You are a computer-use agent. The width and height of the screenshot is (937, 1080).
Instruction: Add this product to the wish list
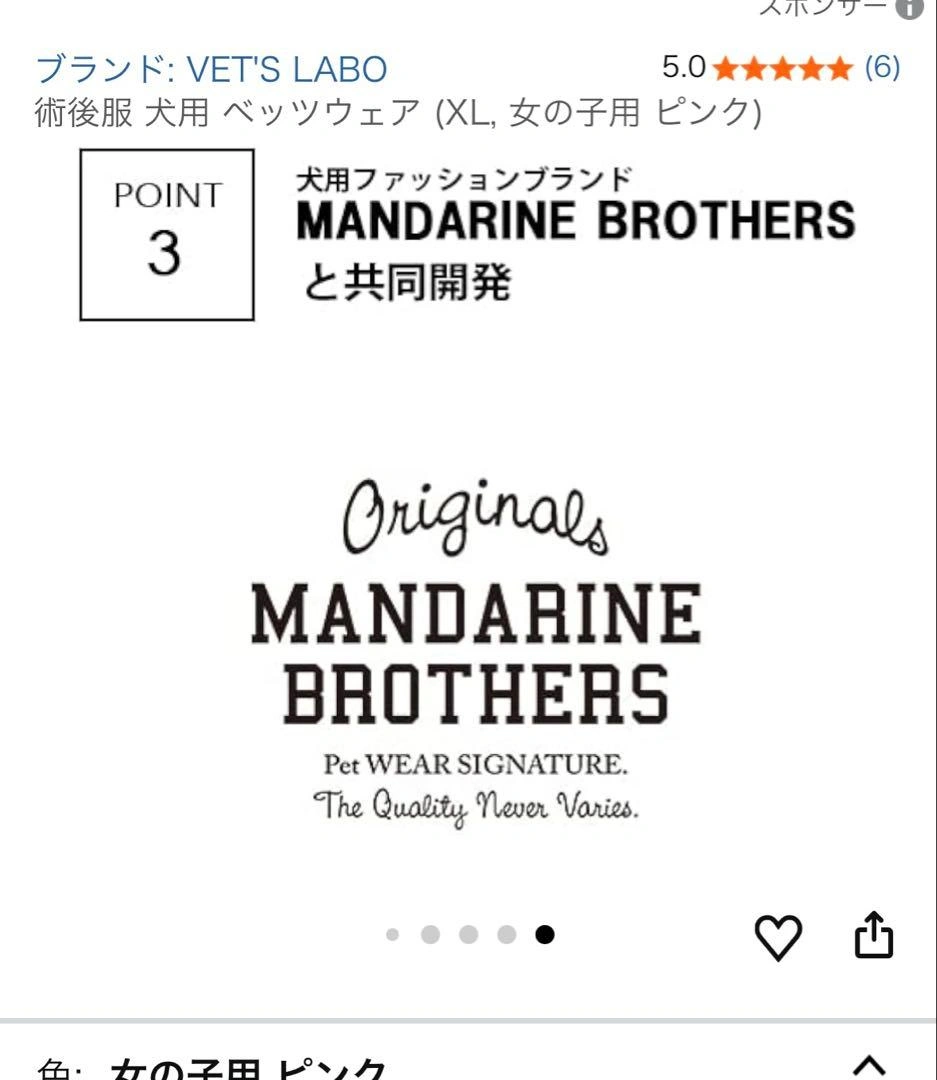click(x=777, y=937)
